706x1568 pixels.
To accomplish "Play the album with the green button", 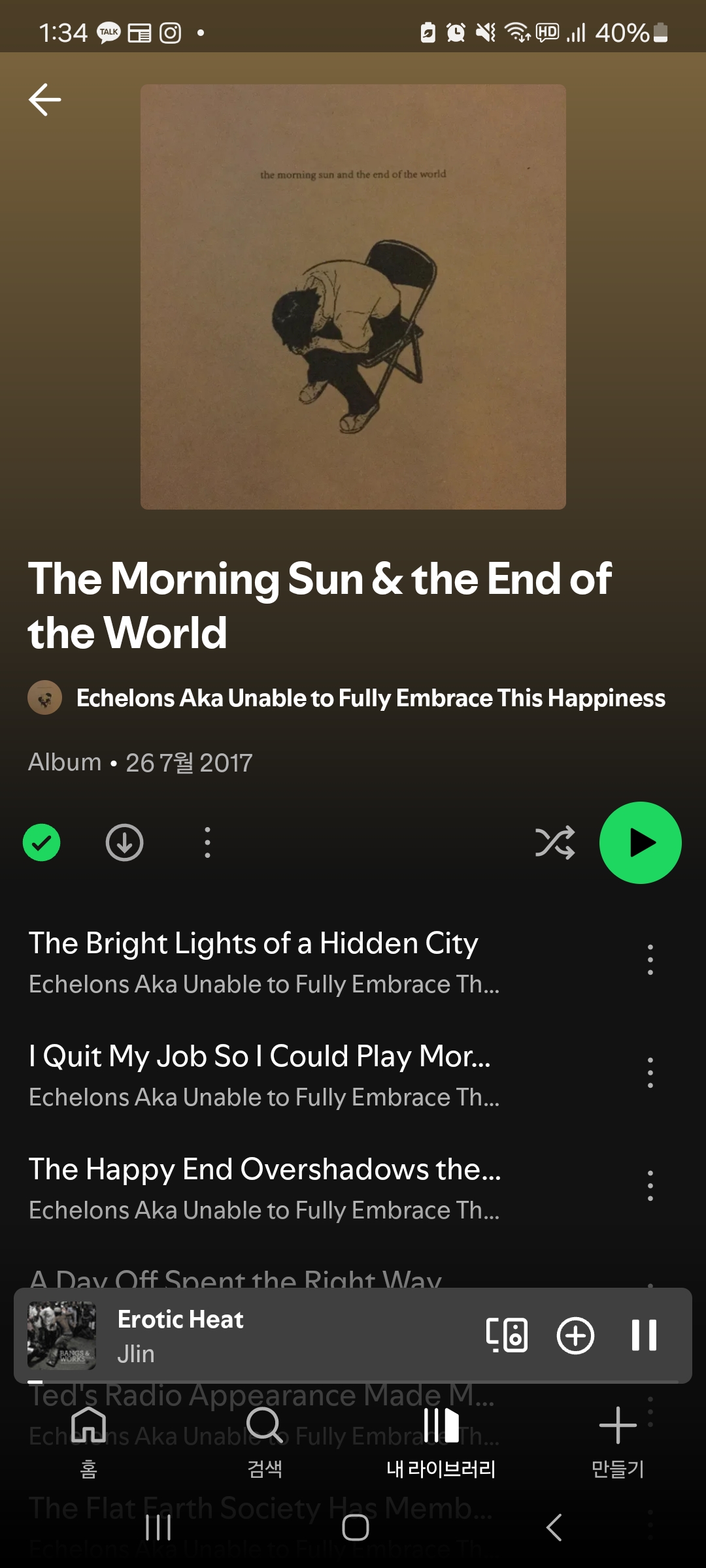I will [641, 843].
